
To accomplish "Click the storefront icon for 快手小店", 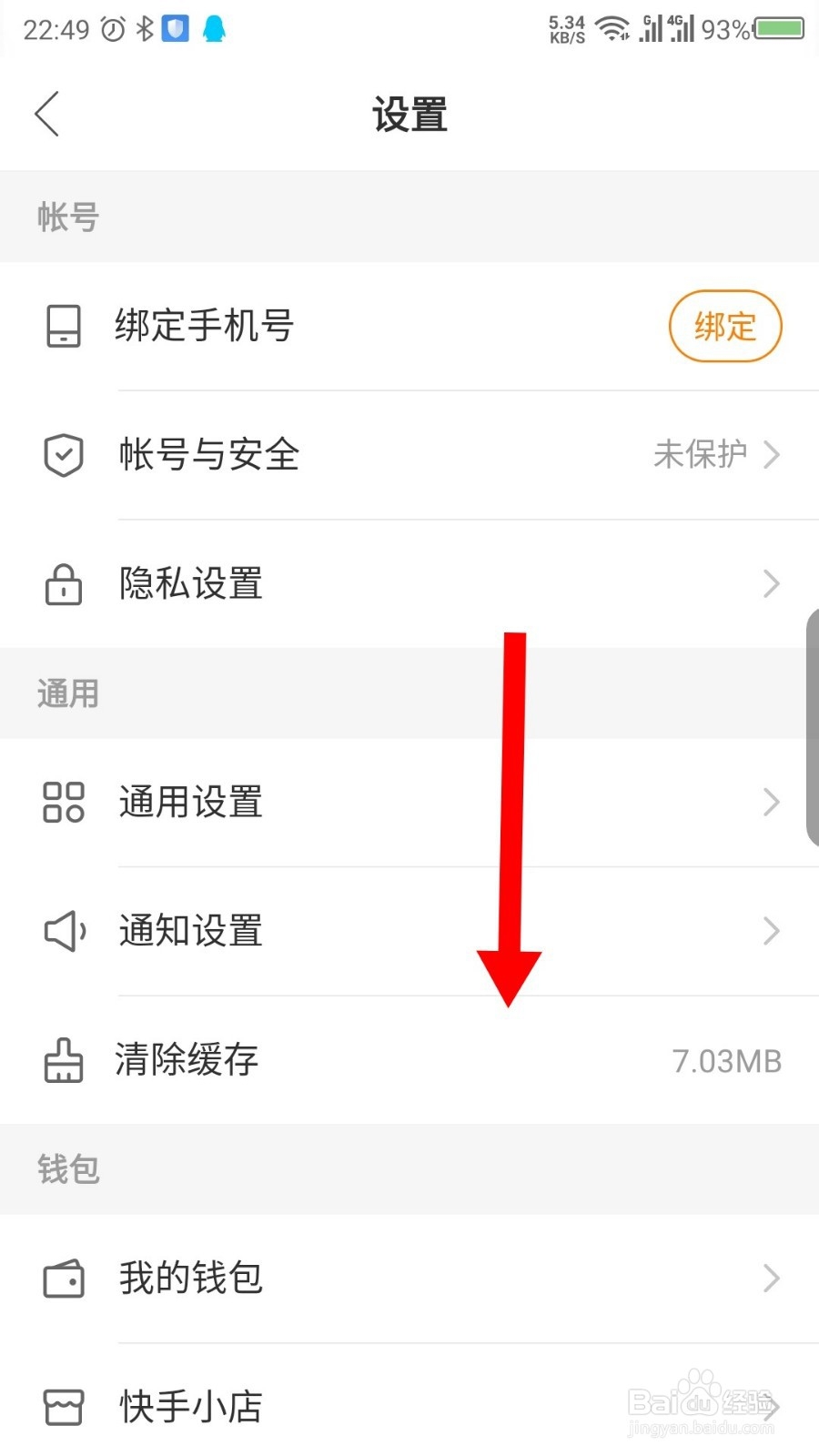I will click(x=63, y=1407).
